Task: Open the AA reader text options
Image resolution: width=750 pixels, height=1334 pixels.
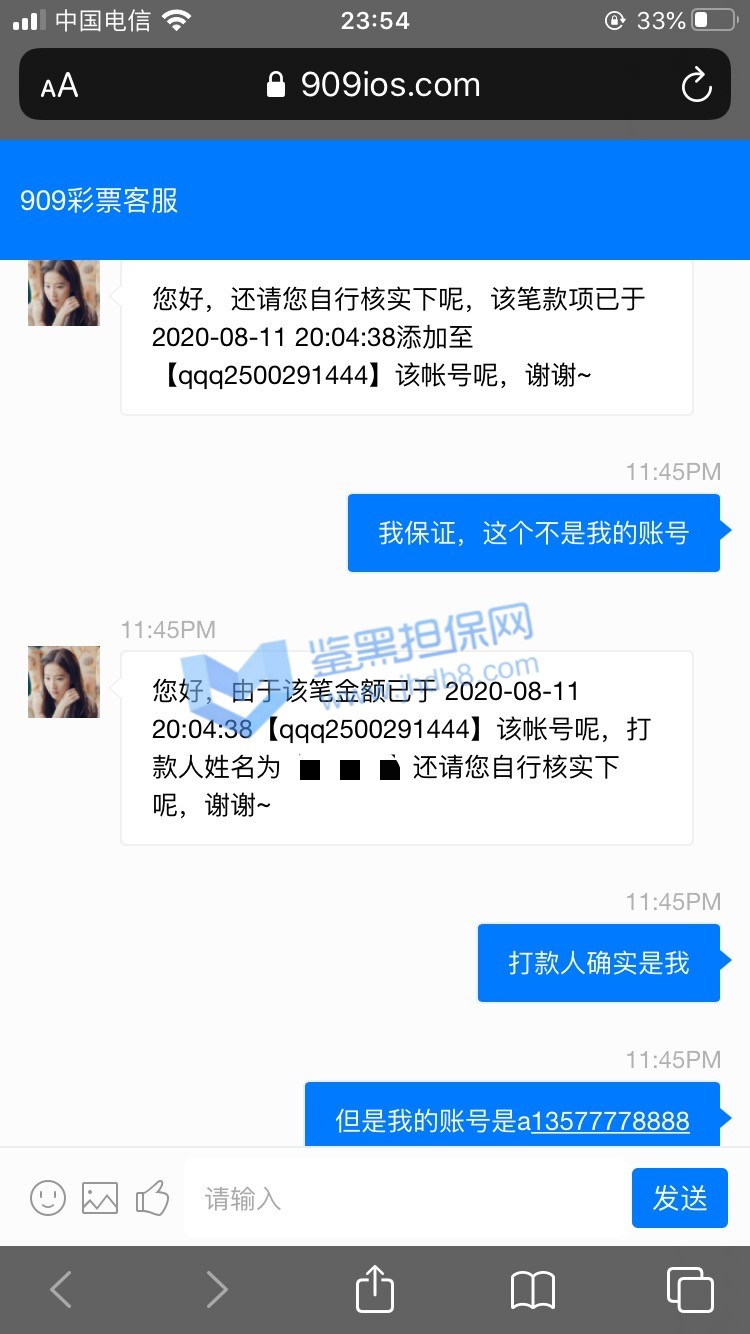Action: pos(59,86)
